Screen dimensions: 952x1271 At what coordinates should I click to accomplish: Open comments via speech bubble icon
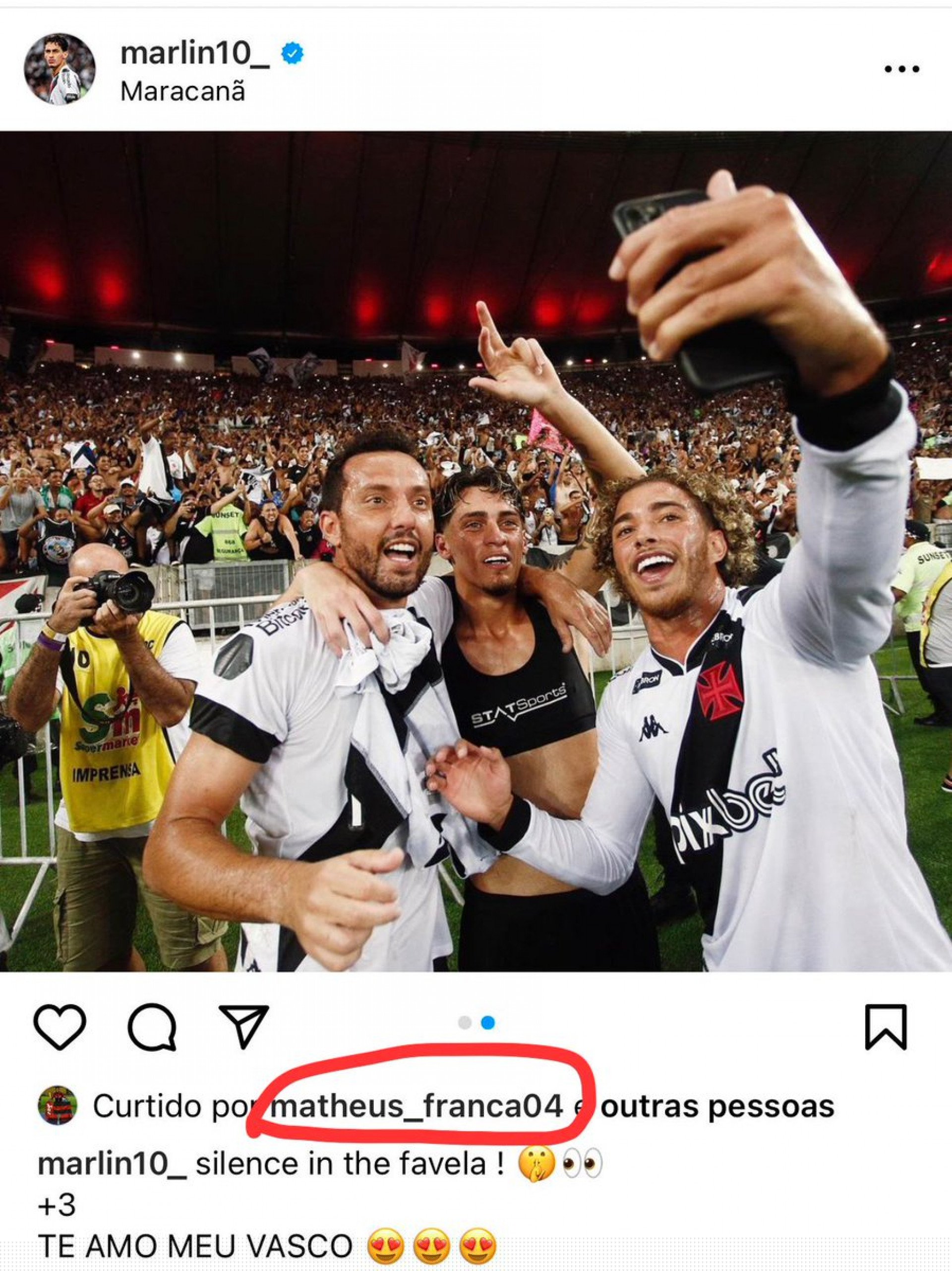coord(152,1027)
